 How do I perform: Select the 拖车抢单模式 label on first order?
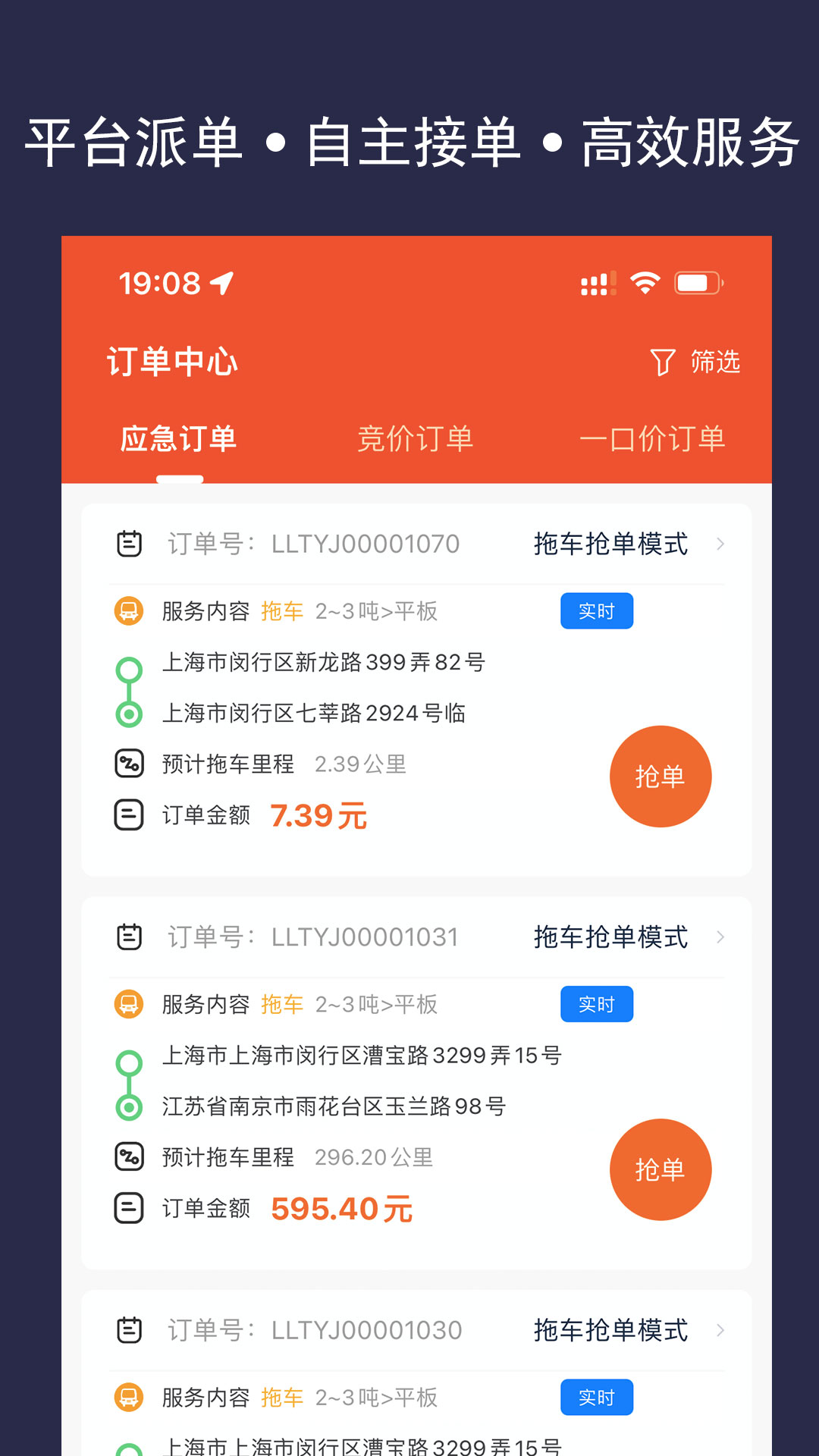click(611, 544)
